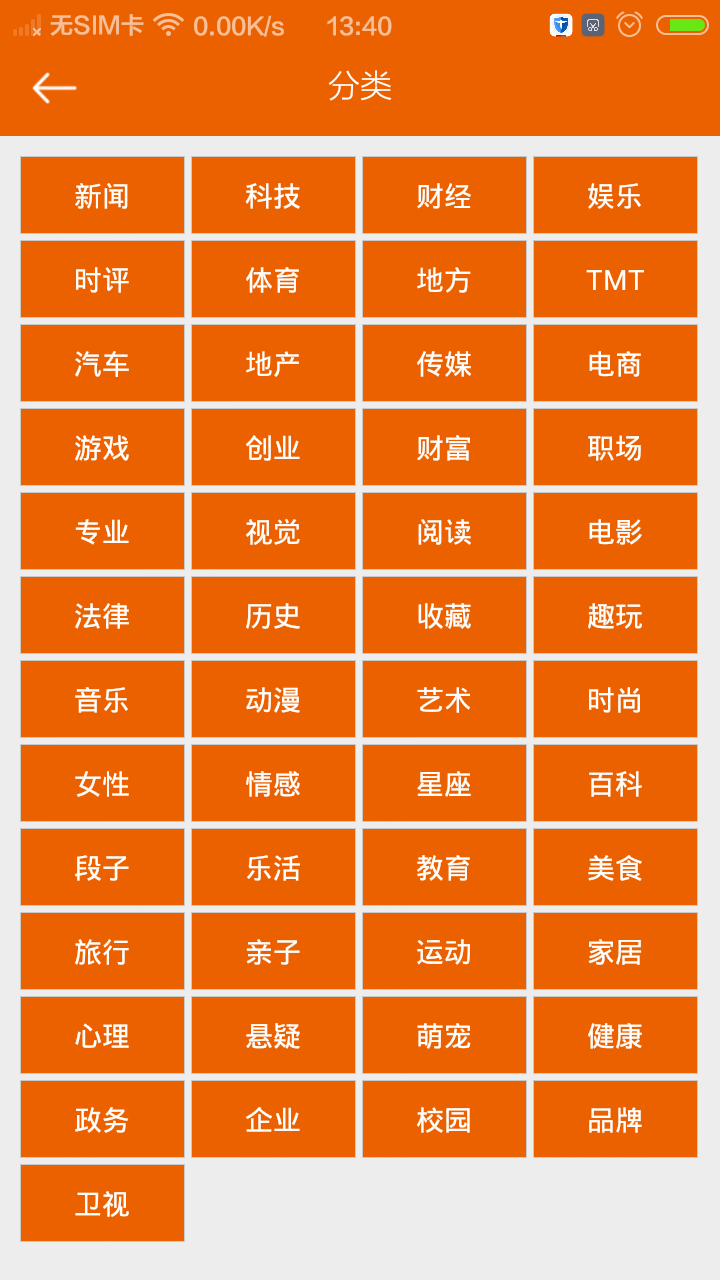The image size is (720, 1280).
Task: Select the 星座 category
Action: [x=443, y=783]
